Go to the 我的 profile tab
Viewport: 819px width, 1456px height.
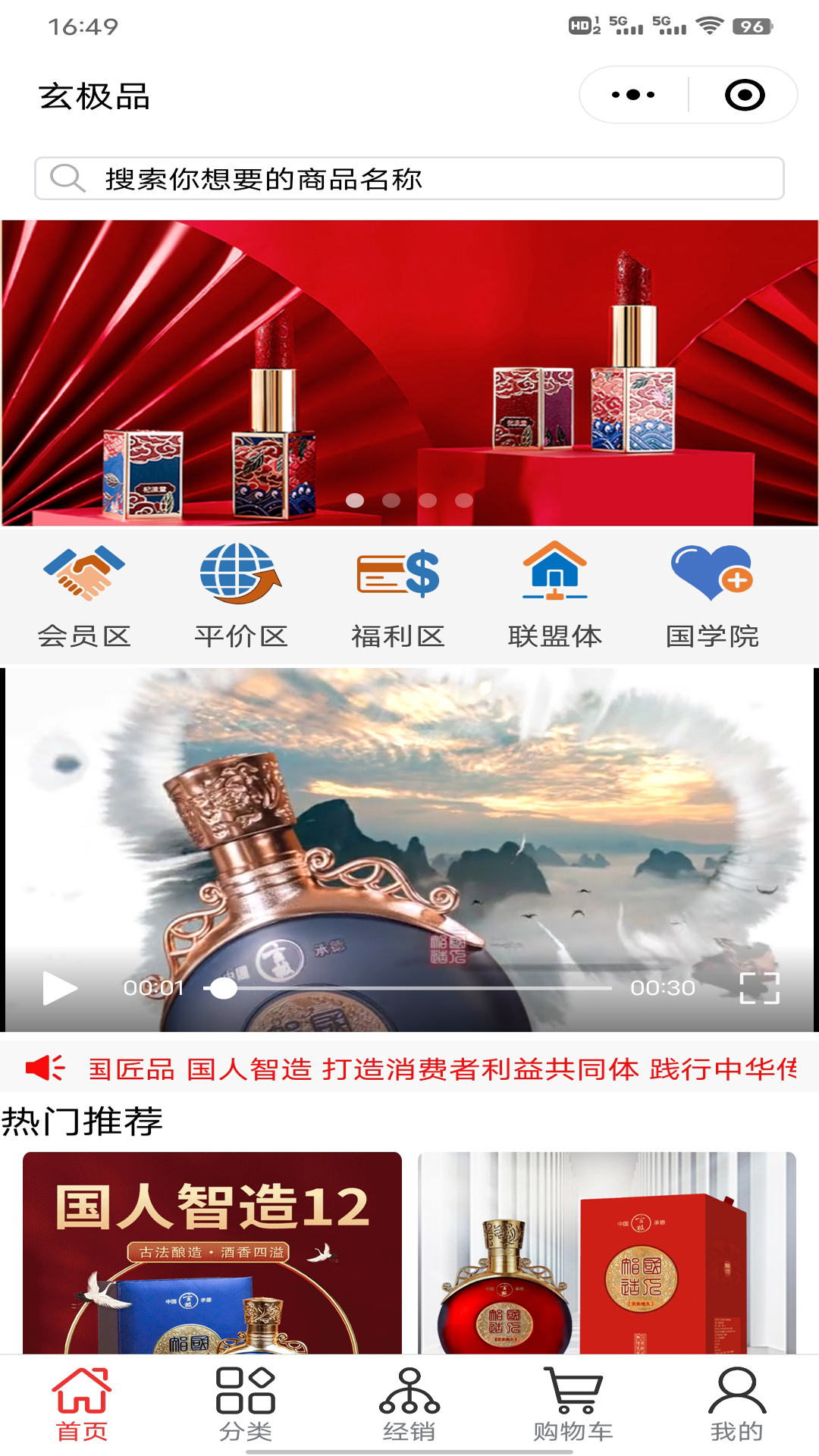point(737,1404)
